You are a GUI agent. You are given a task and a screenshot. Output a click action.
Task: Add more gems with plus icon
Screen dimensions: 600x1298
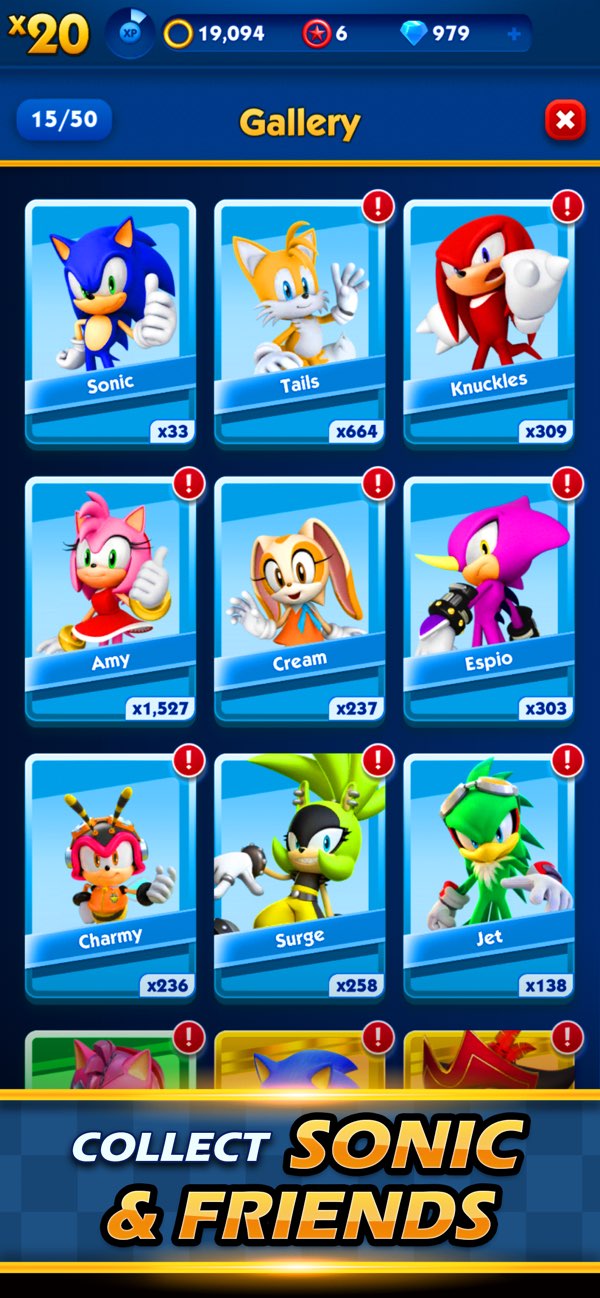tap(514, 34)
